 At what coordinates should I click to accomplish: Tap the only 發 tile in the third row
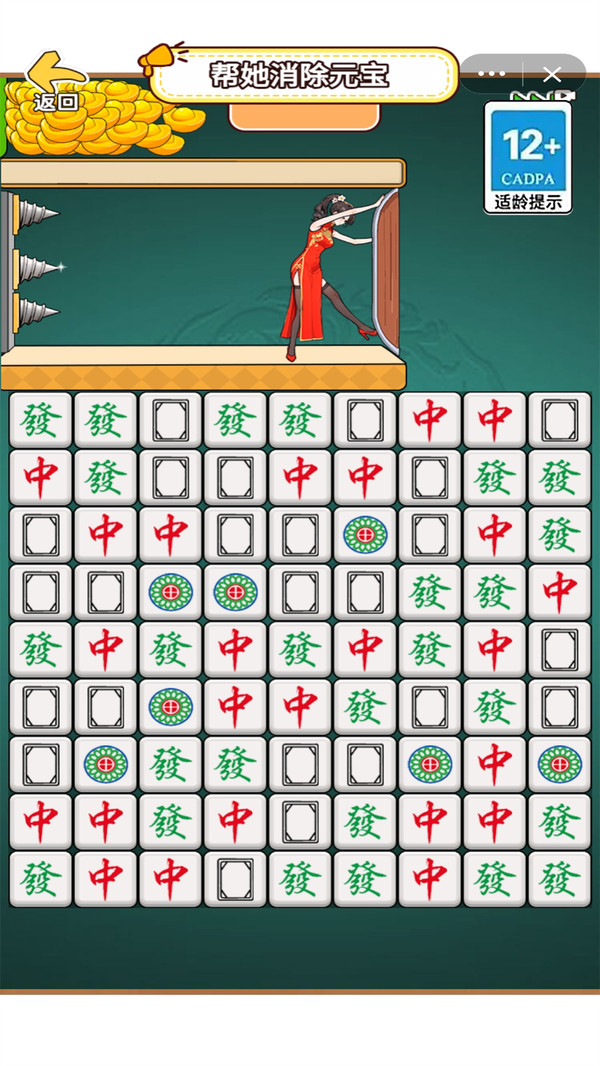pyautogui.click(x=560, y=535)
